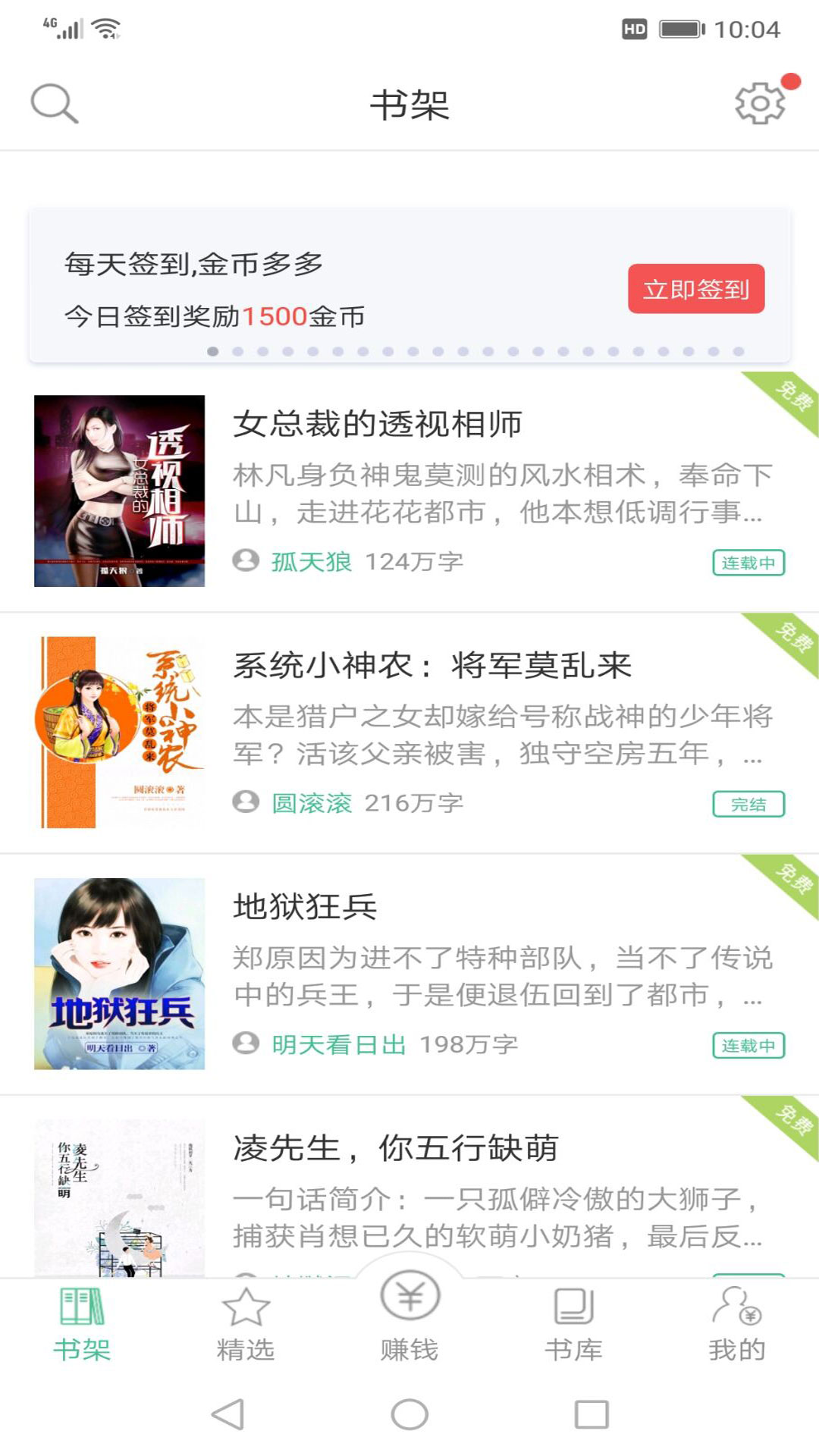This screenshot has width=819, height=1456.
Task: Open the book 凌先生，你五行缺萌
Action: click(409, 1187)
